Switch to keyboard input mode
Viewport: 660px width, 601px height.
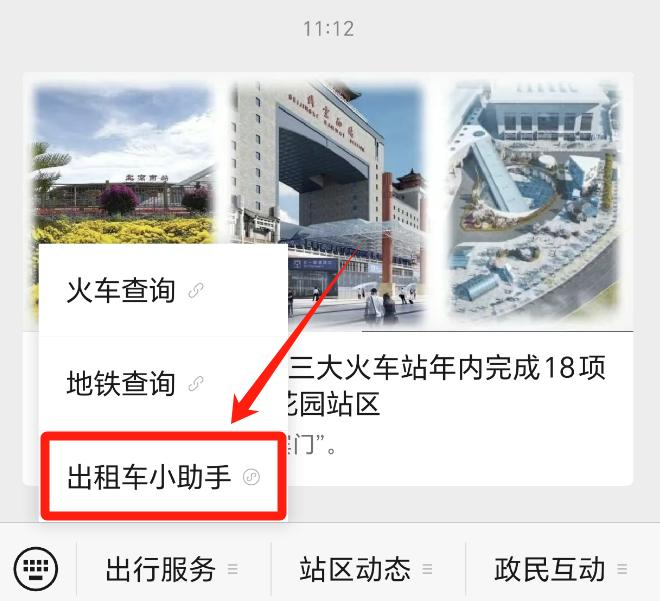coord(36,570)
